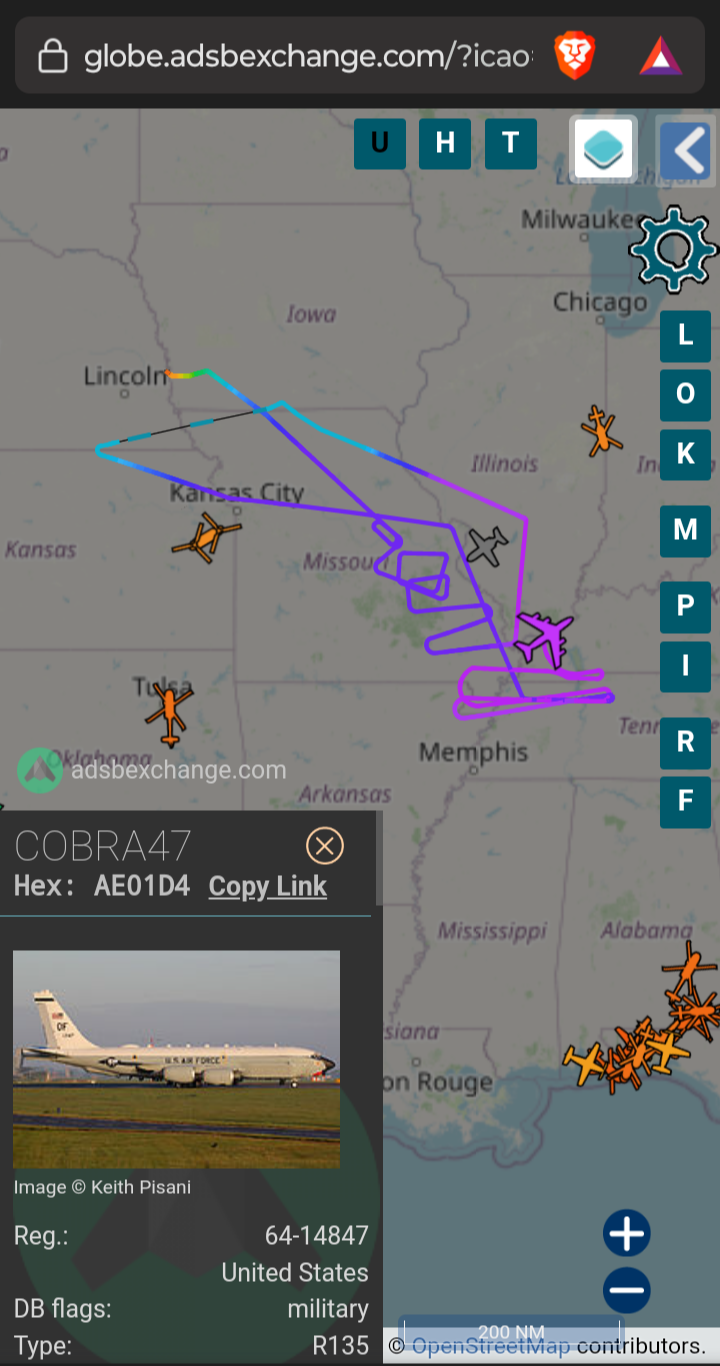
Task: Copy link to aircraft AE01D4
Action: click(x=267, y=886)
